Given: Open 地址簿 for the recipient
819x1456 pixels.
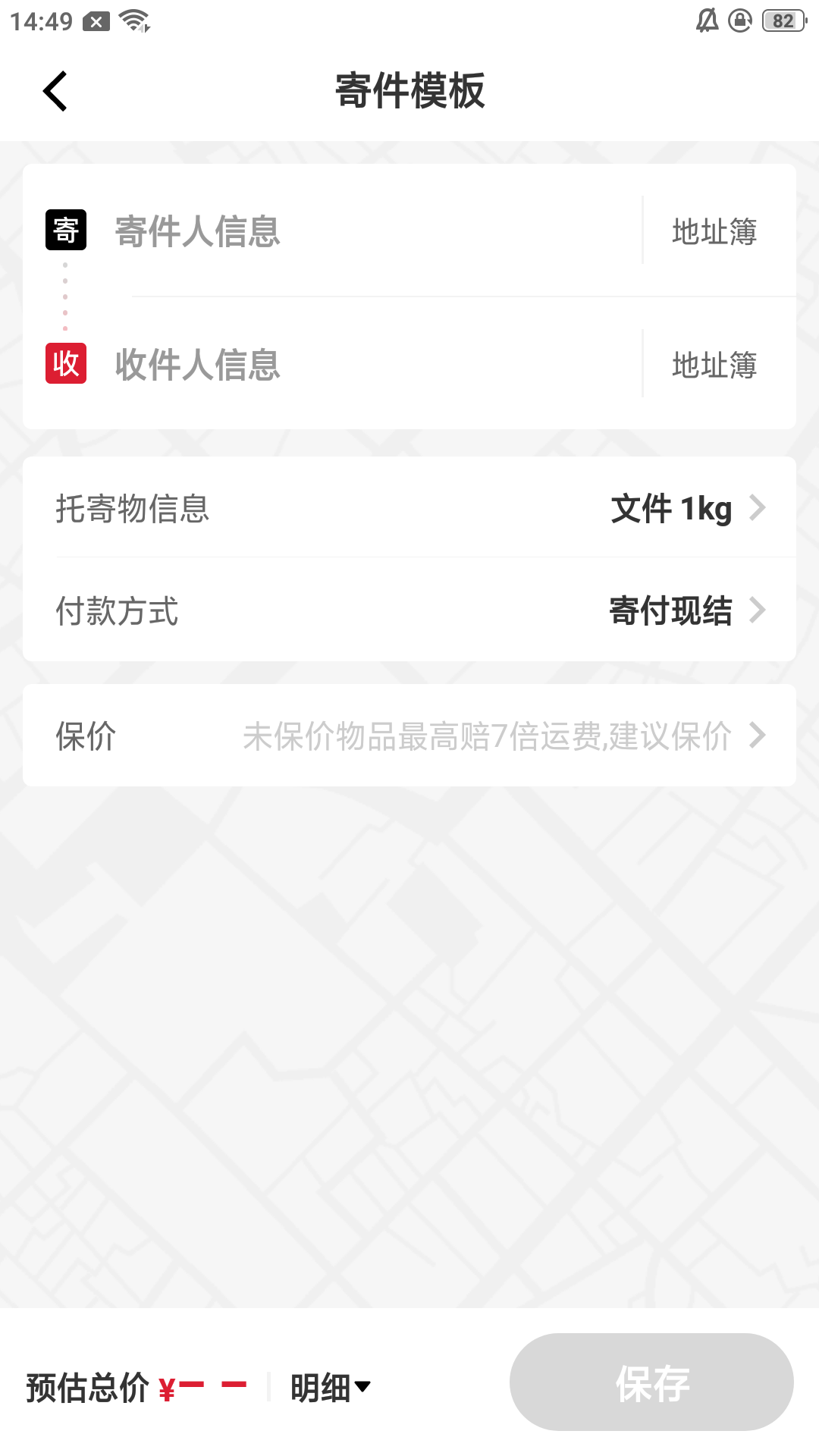Looking at the screenshot, I should (714, 365).
